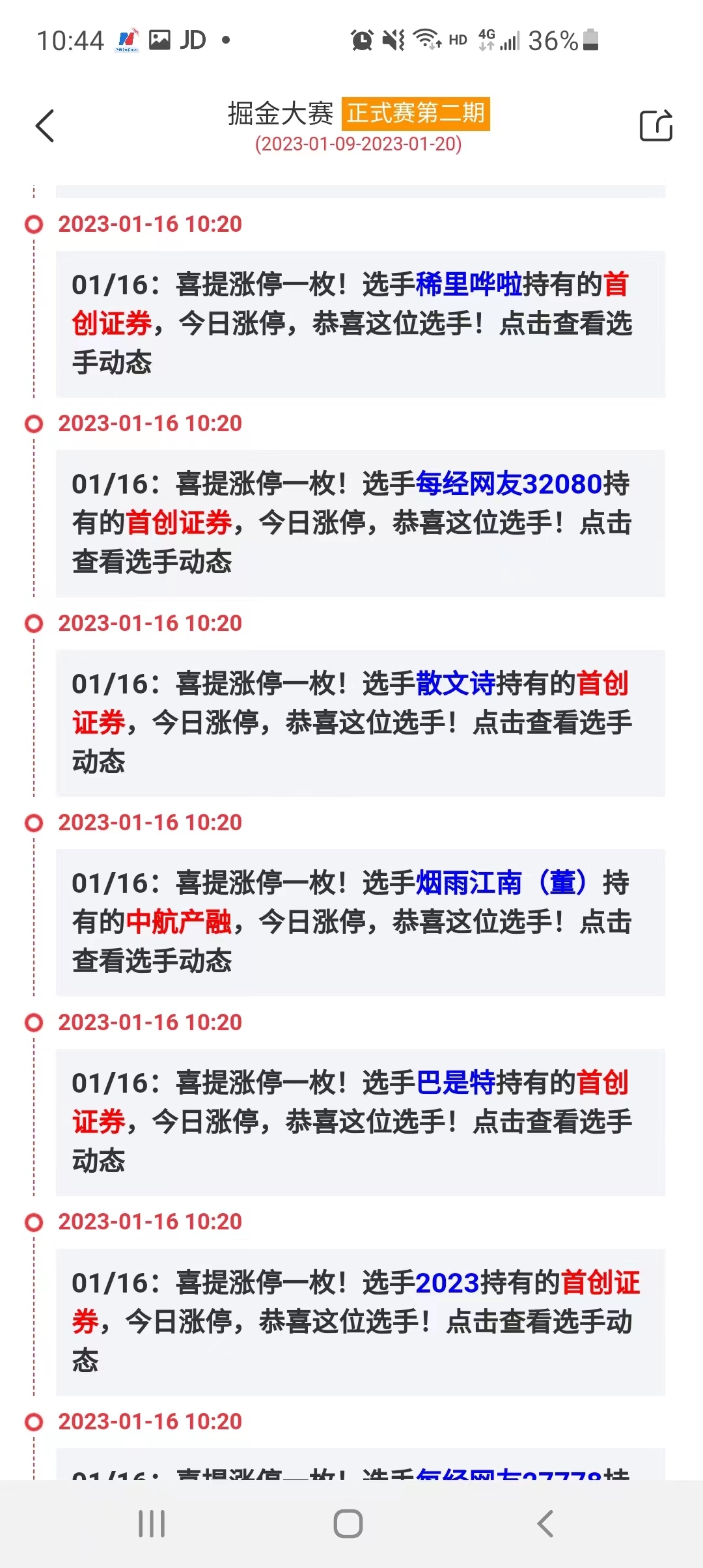Tap the gallery icon in the status bar

pyautogui.click(x=159, y=40)
